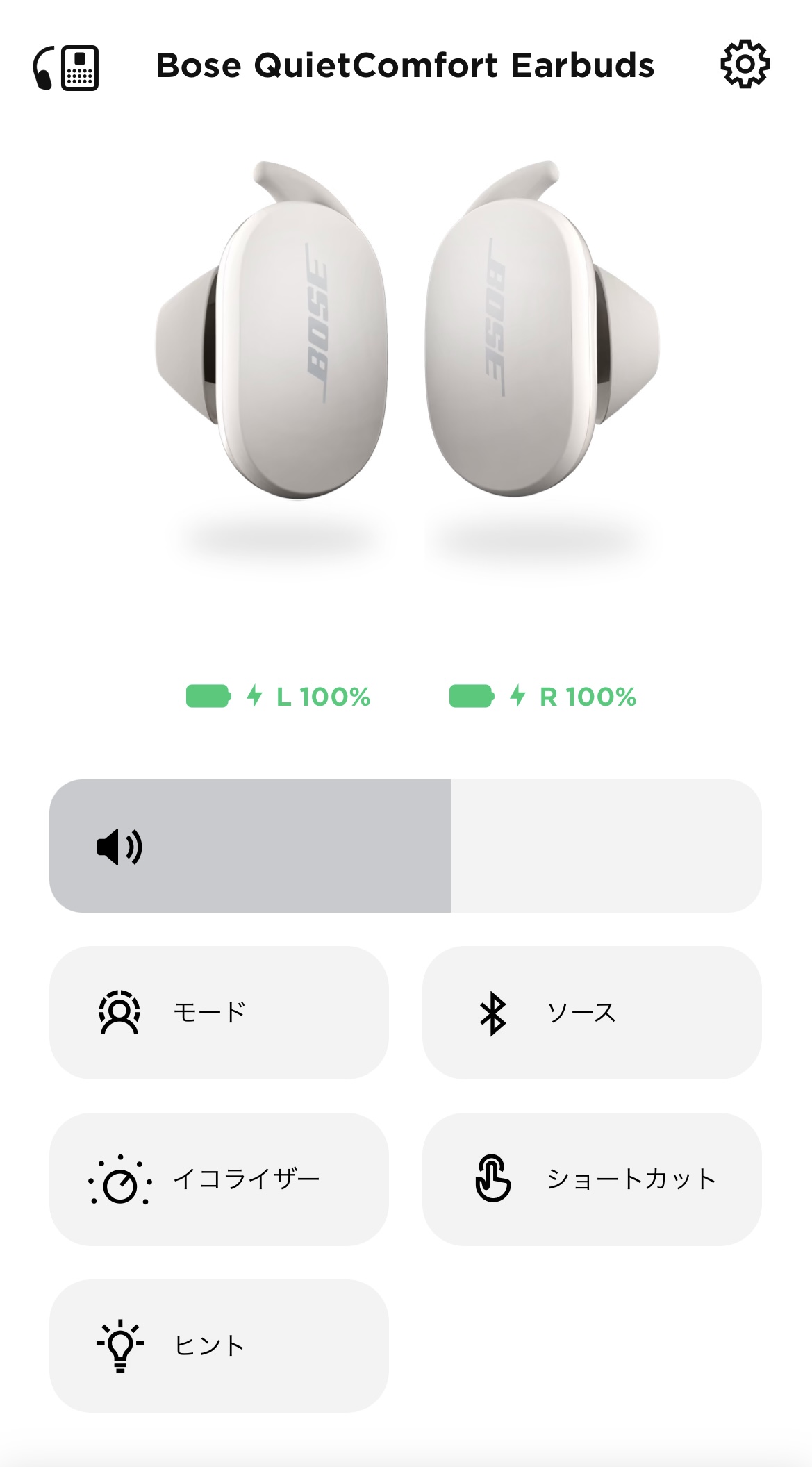Open the device list icon
Screen dimensions: 812x1467
coord(66,67)
